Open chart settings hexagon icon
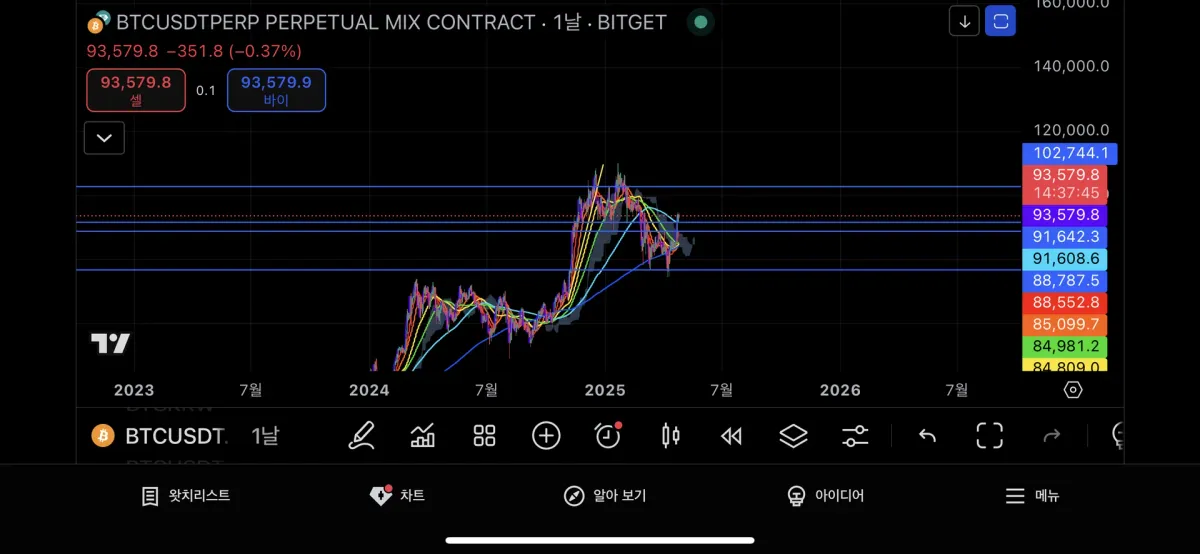Image resolution: width=1200 pixels, height=554 pixels. coord(1073,390)
